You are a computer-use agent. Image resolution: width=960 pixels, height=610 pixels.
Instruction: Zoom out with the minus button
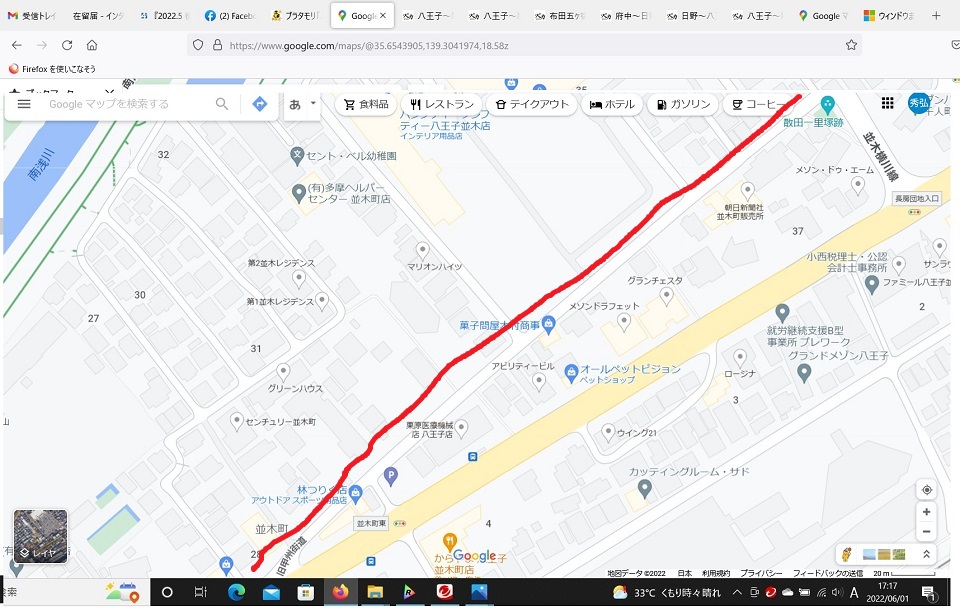point(927,532)
